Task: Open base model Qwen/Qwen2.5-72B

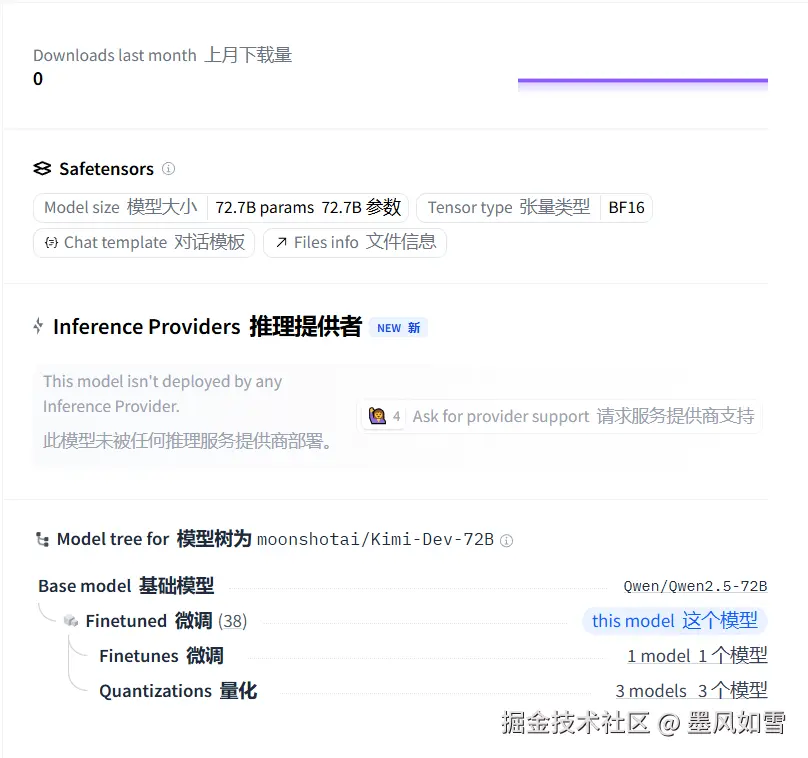Action: pos(695,587)
